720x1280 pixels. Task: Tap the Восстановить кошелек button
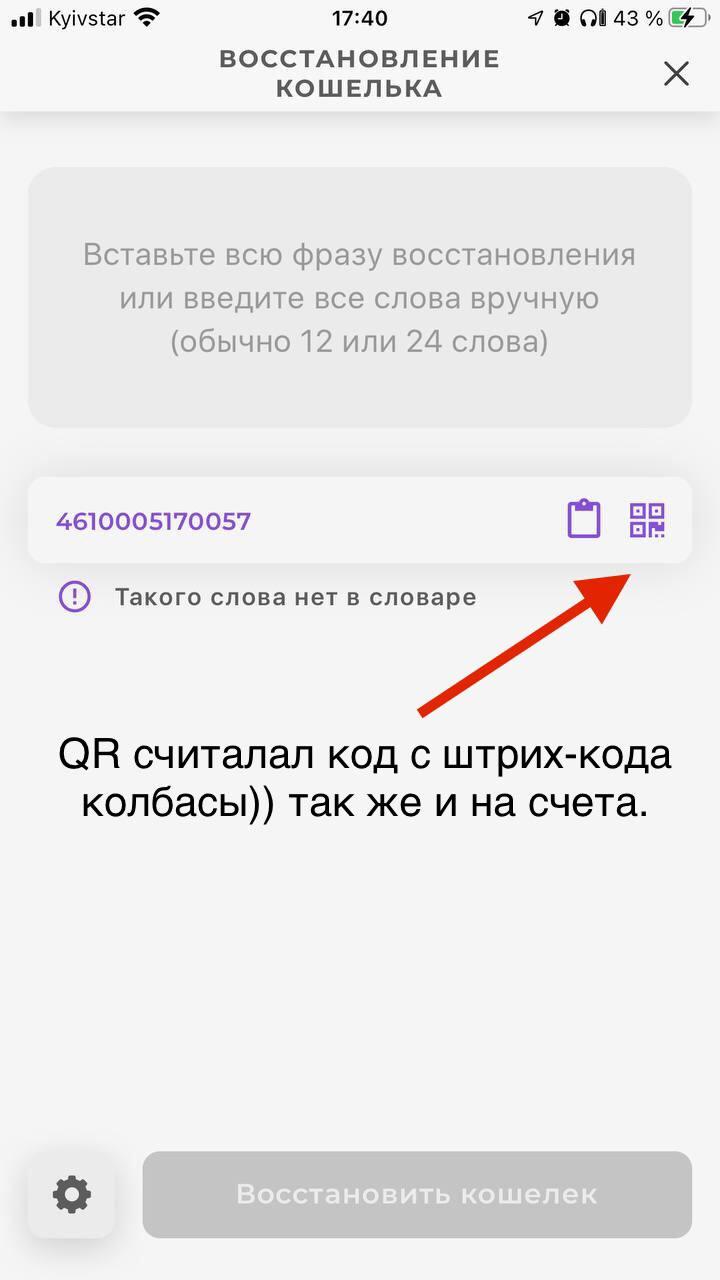(417, 1194)
